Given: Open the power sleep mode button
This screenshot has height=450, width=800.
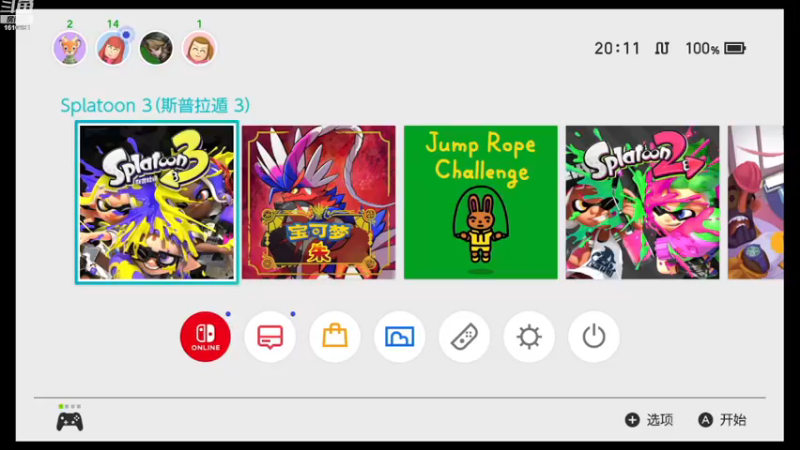Looking at the screenshot, I should tap(594, 337).
